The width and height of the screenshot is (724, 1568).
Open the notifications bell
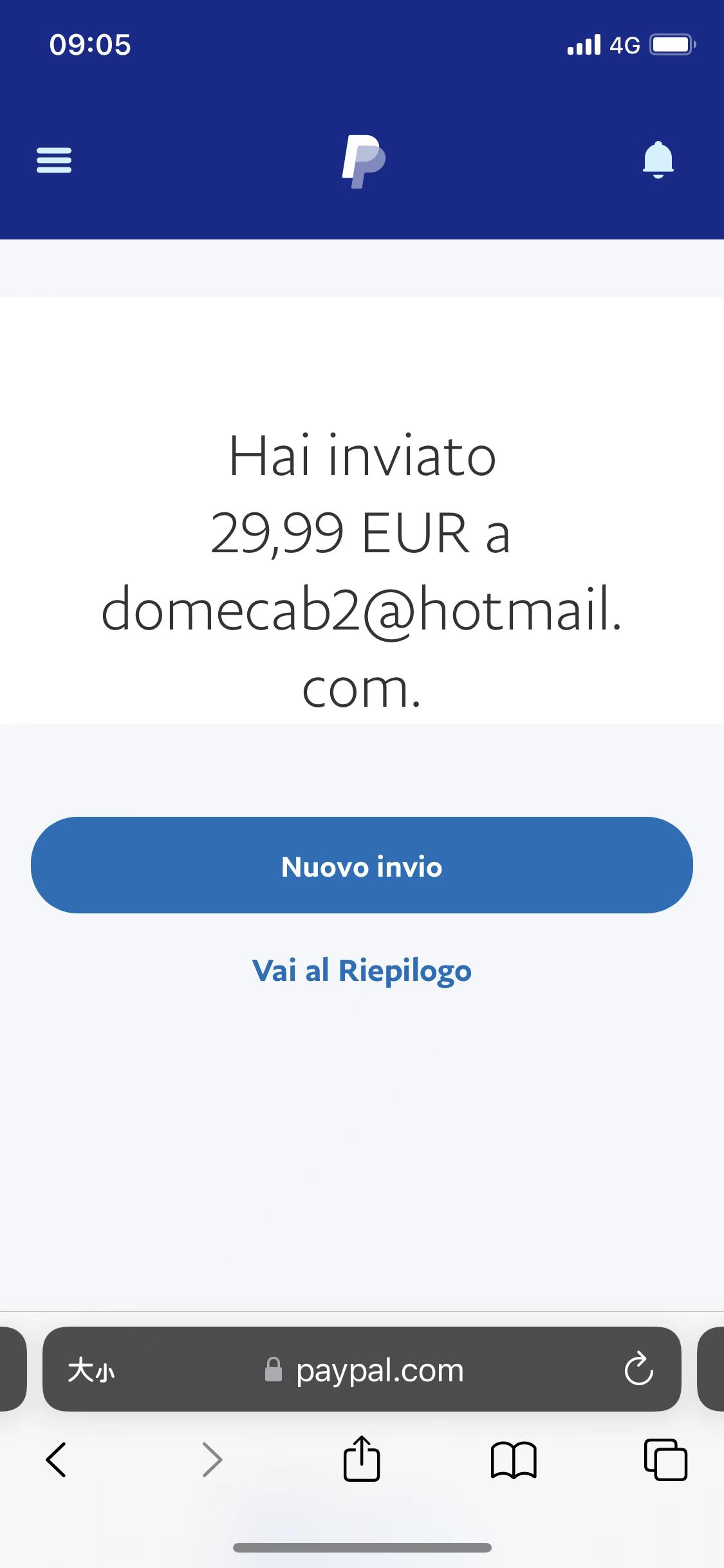coord(658,160)
